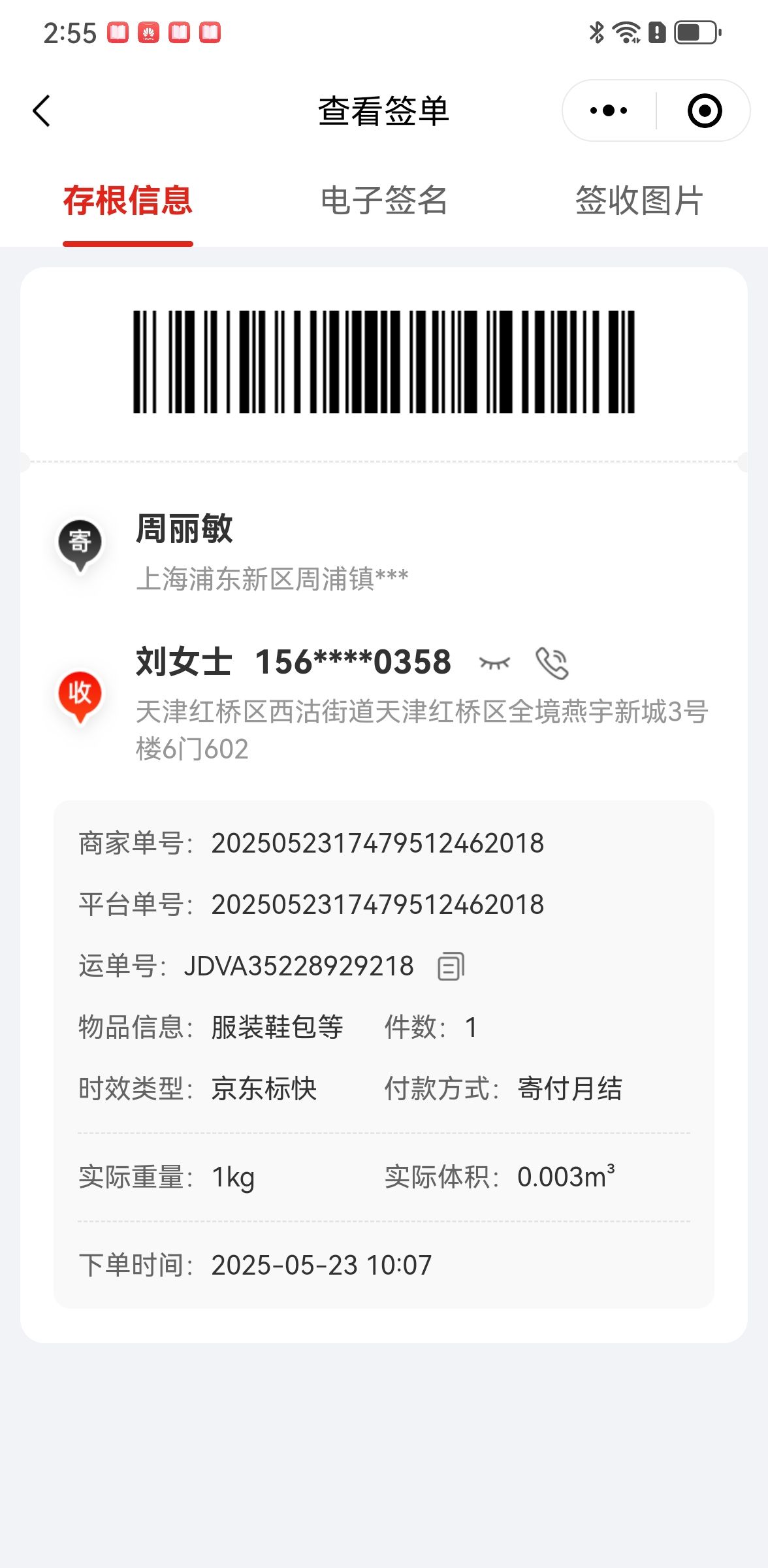Open the mini program three-dot menu
Image resolution: width=768 pixels, height=1568 pixels.
[609, 110]
